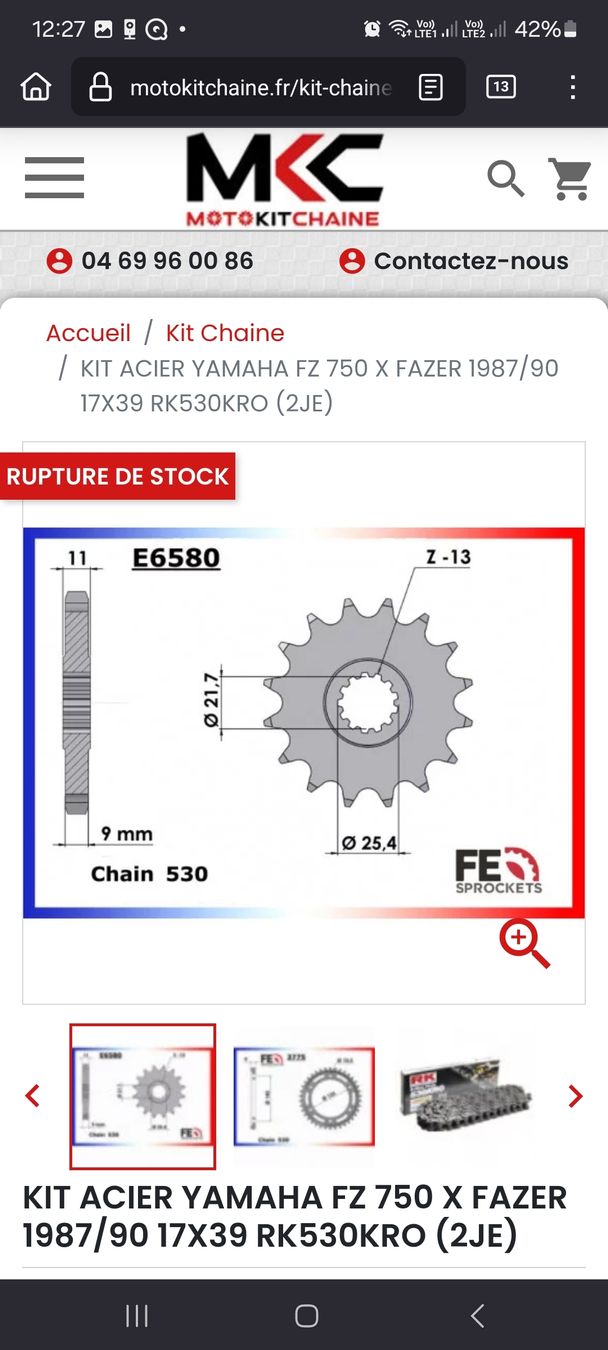
Task: Call 04 69 96 00 86
Action: [150, 261]
